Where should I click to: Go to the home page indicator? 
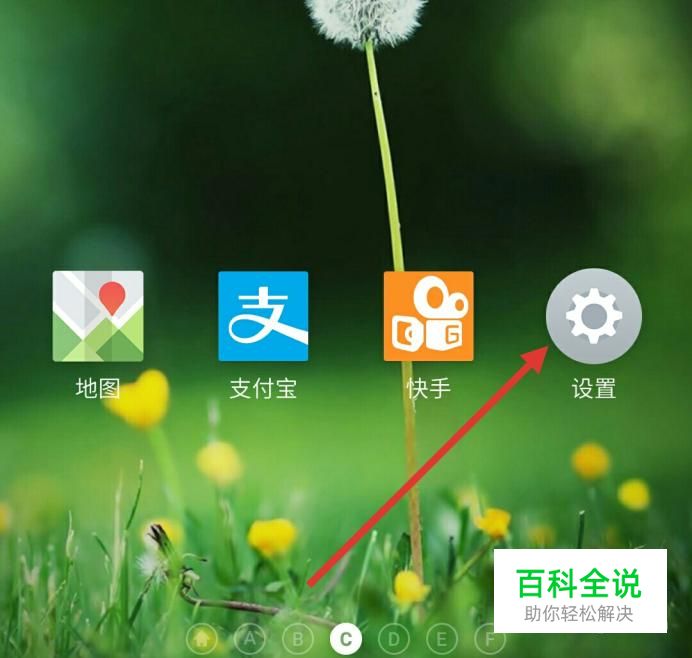(203, 638)
